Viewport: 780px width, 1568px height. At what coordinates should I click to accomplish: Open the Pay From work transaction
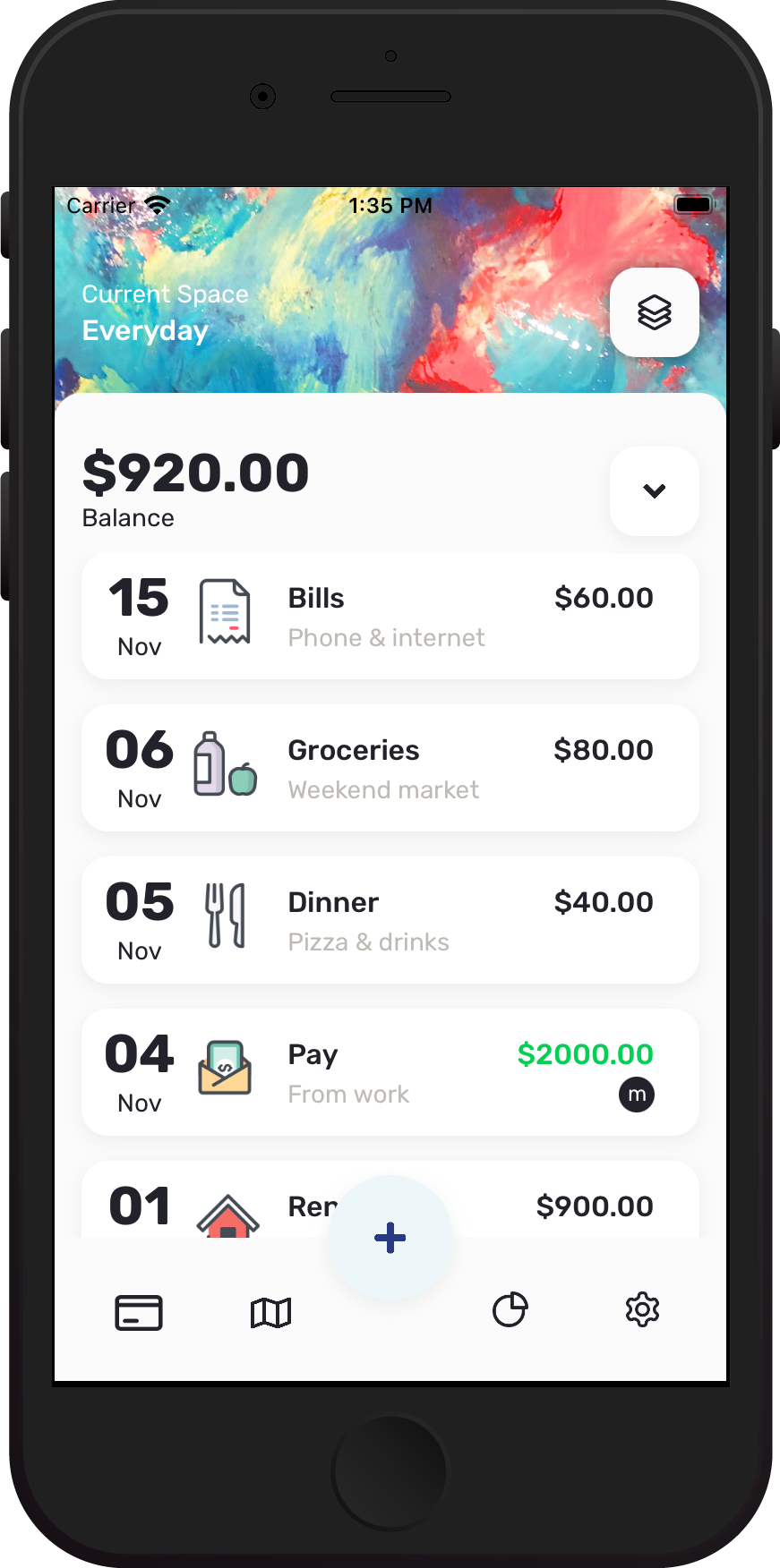390,1073
